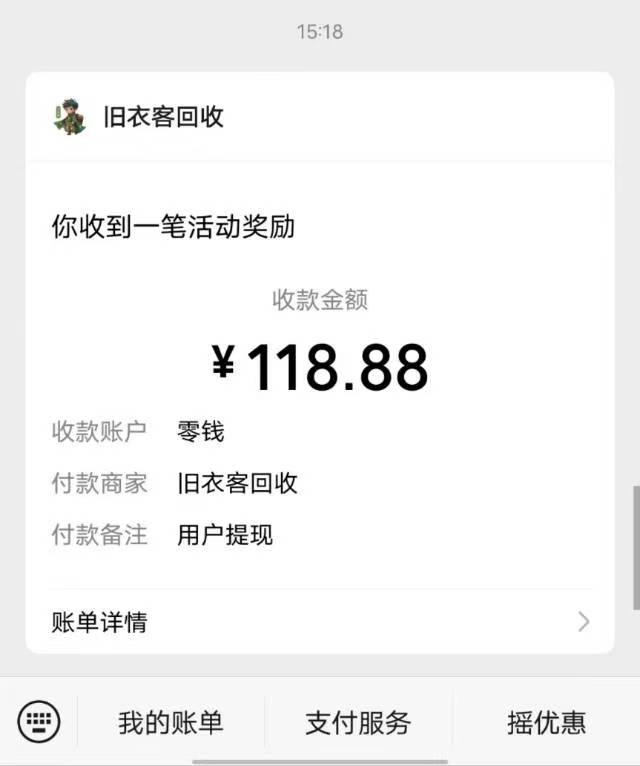Open 账单详情 for this payment

click(320, 622)
